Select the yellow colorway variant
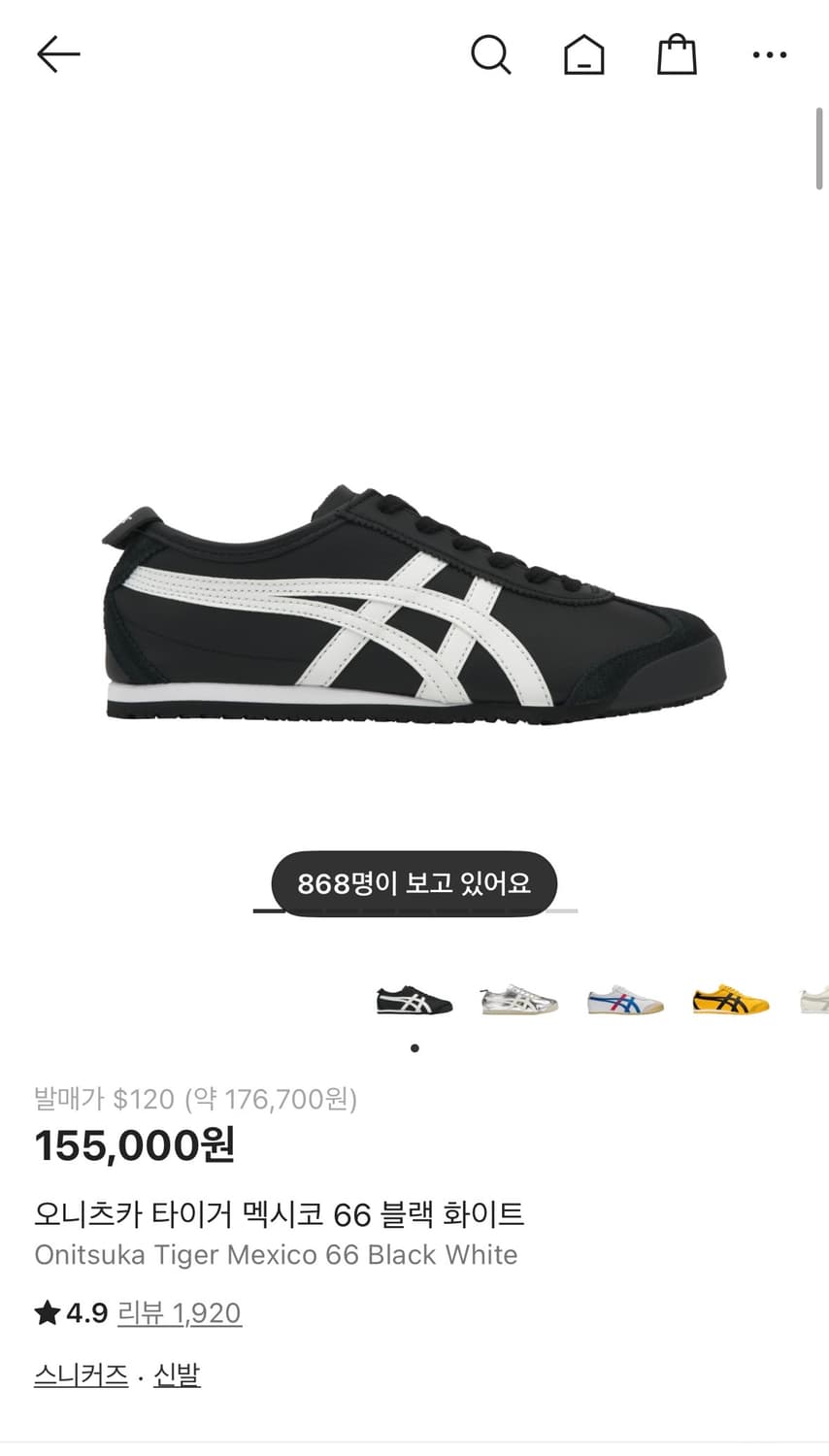 (729, 1000)
